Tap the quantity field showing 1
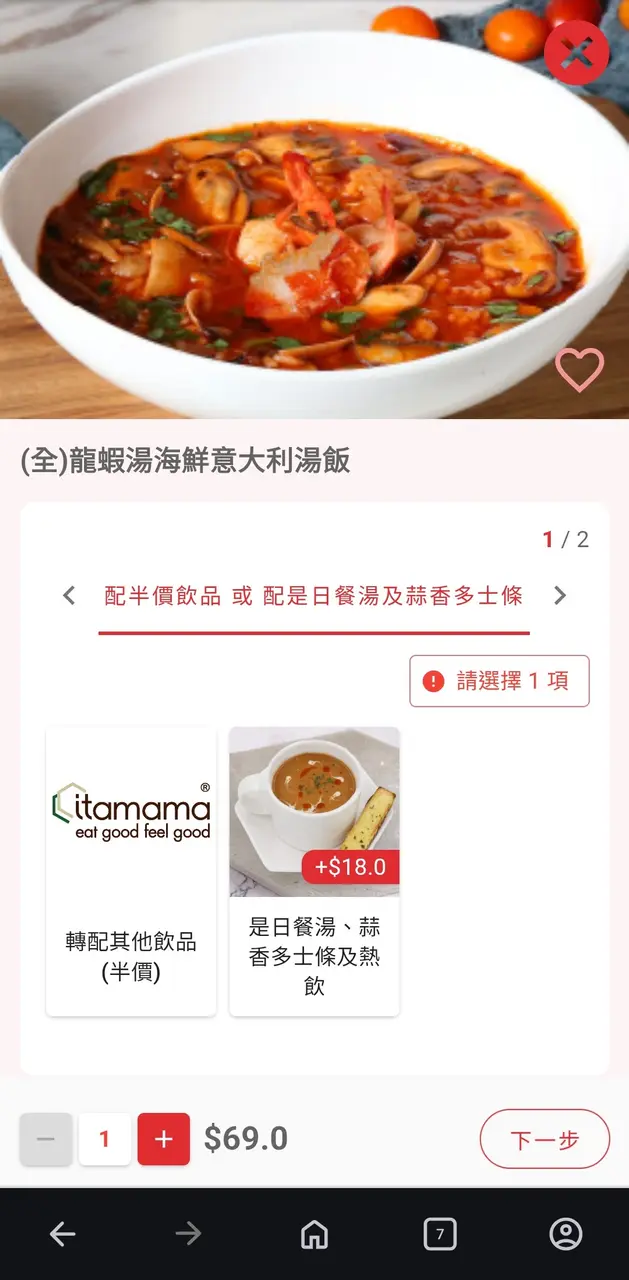629x1280 pixels. (105, 1139)
